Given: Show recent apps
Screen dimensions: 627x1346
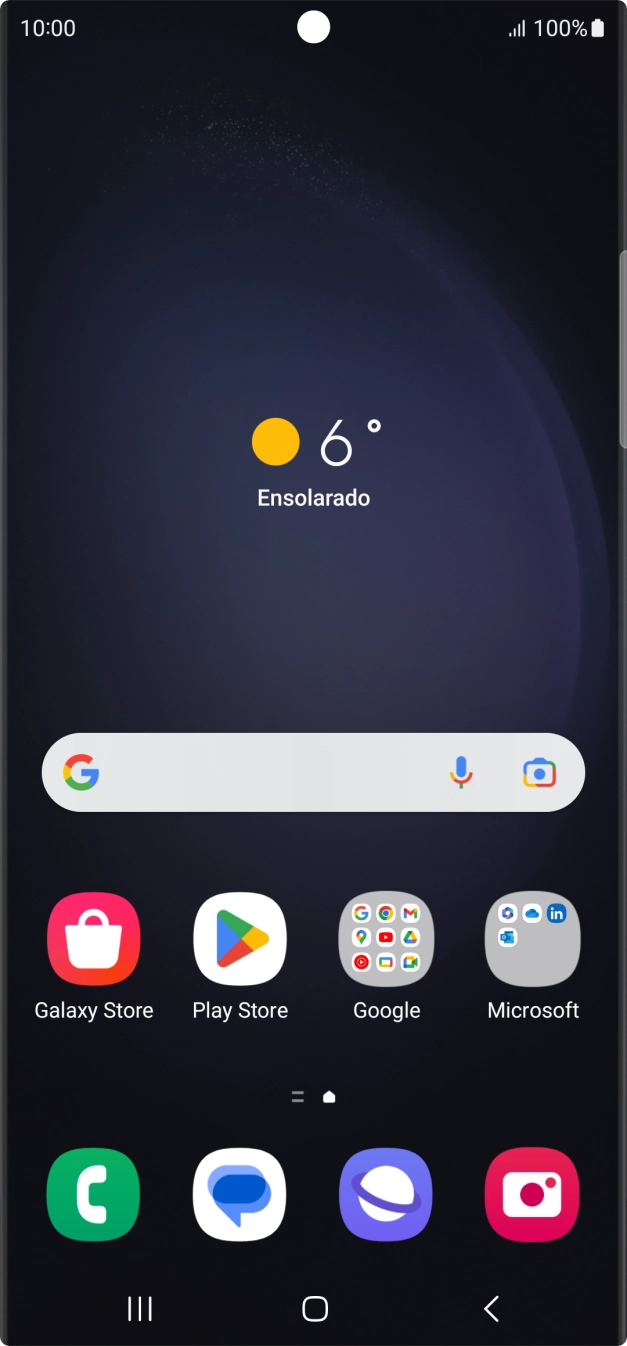Looking at the screenshot, I should [140, 1308].
